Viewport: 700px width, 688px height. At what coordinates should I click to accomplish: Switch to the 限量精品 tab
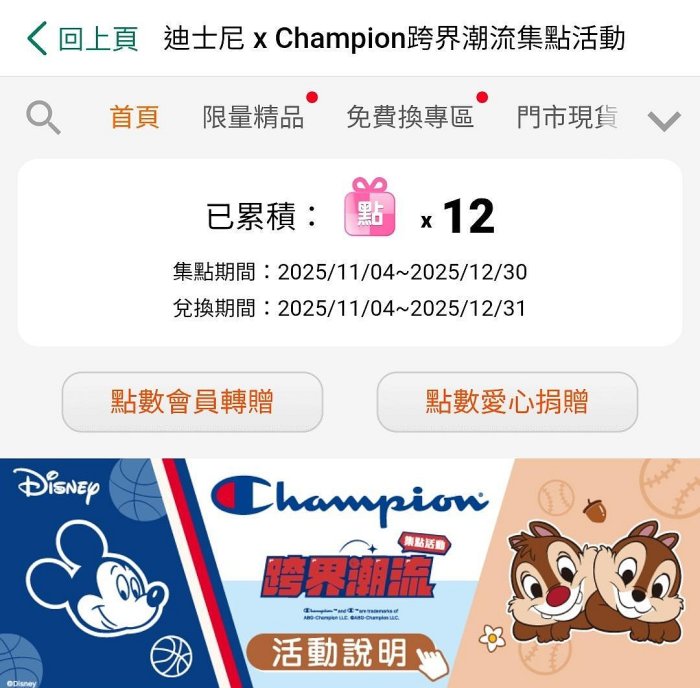pyautogui.click(x=253, y=118)
